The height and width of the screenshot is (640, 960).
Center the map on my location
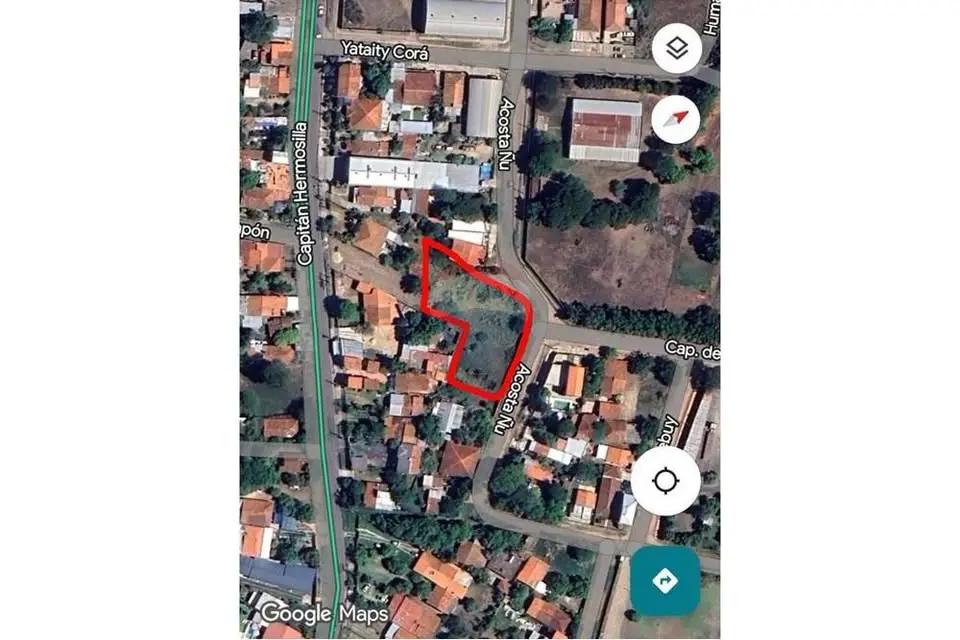coord(665,480)
